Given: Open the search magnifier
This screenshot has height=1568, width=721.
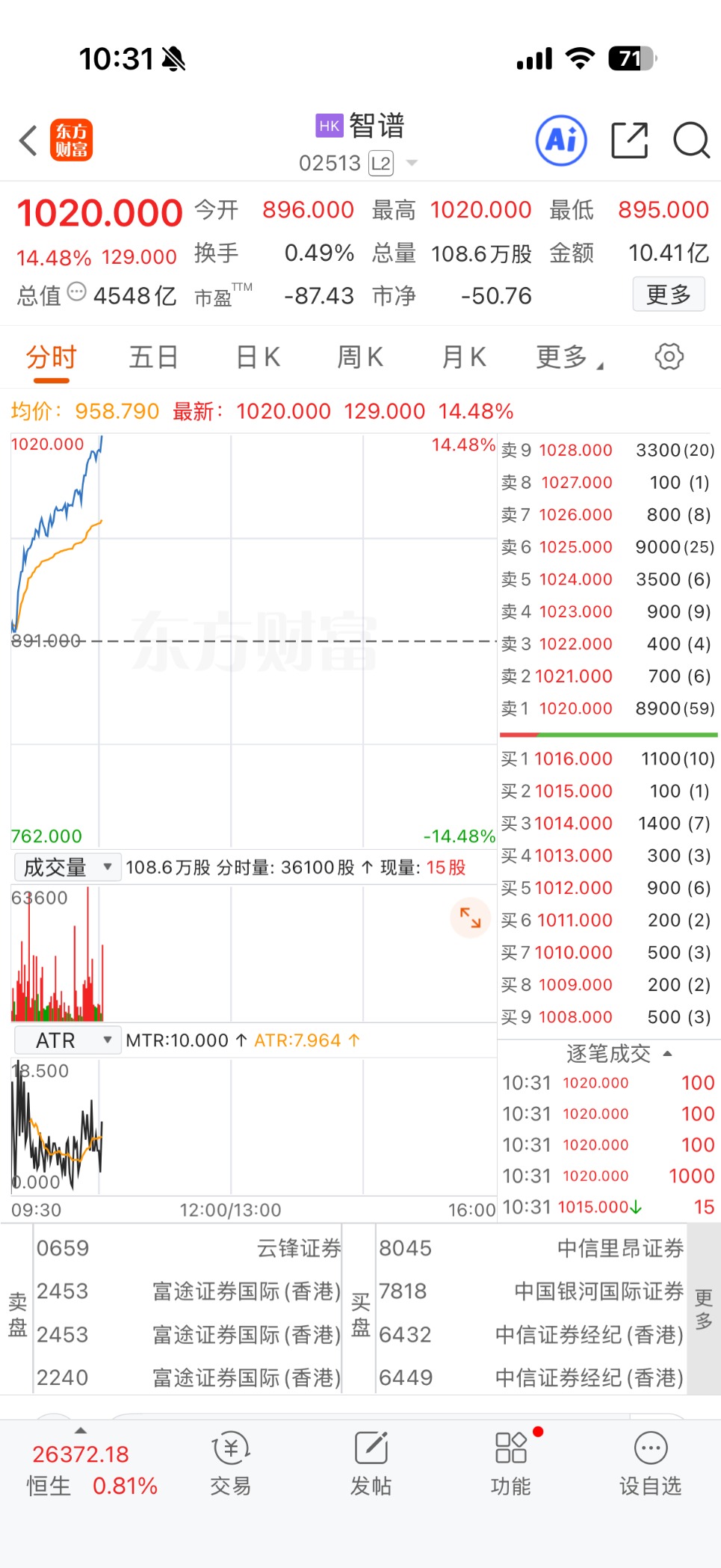Looking at the screenshot, I should (x=691, y=141).
